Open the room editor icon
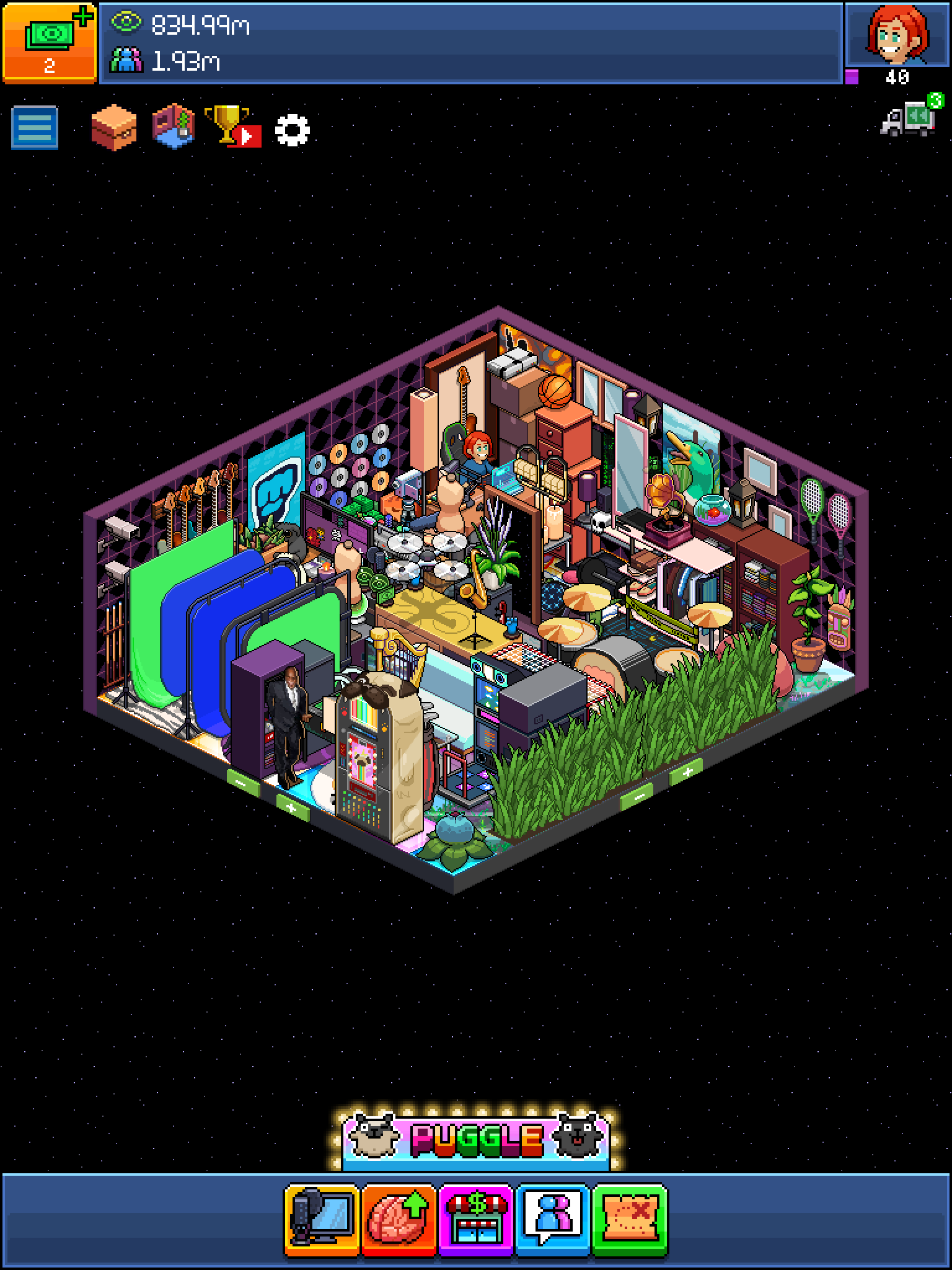952x1270 pixels. click(x=174, y=127)
